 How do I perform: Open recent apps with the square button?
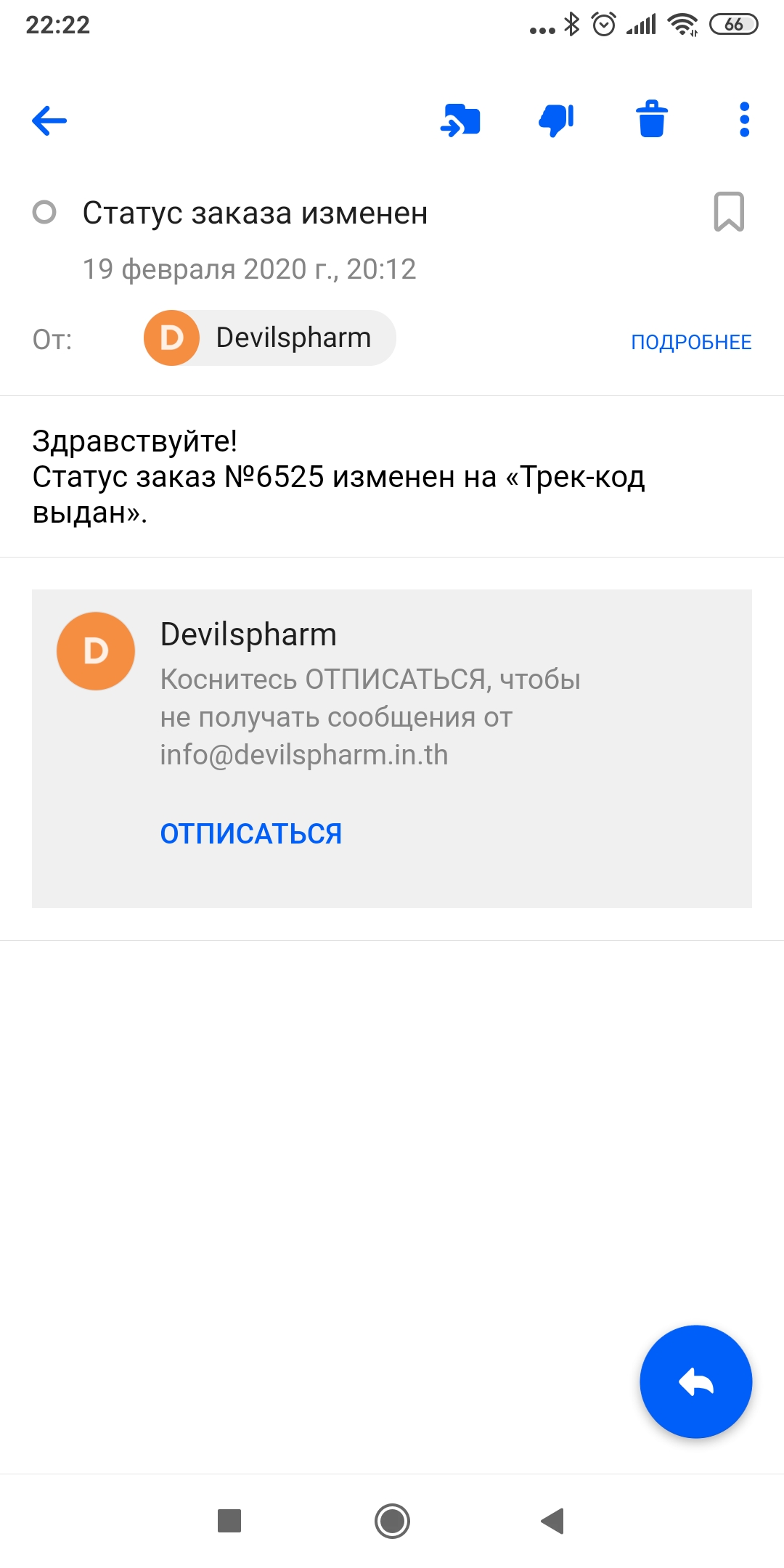click(229, 1520)
